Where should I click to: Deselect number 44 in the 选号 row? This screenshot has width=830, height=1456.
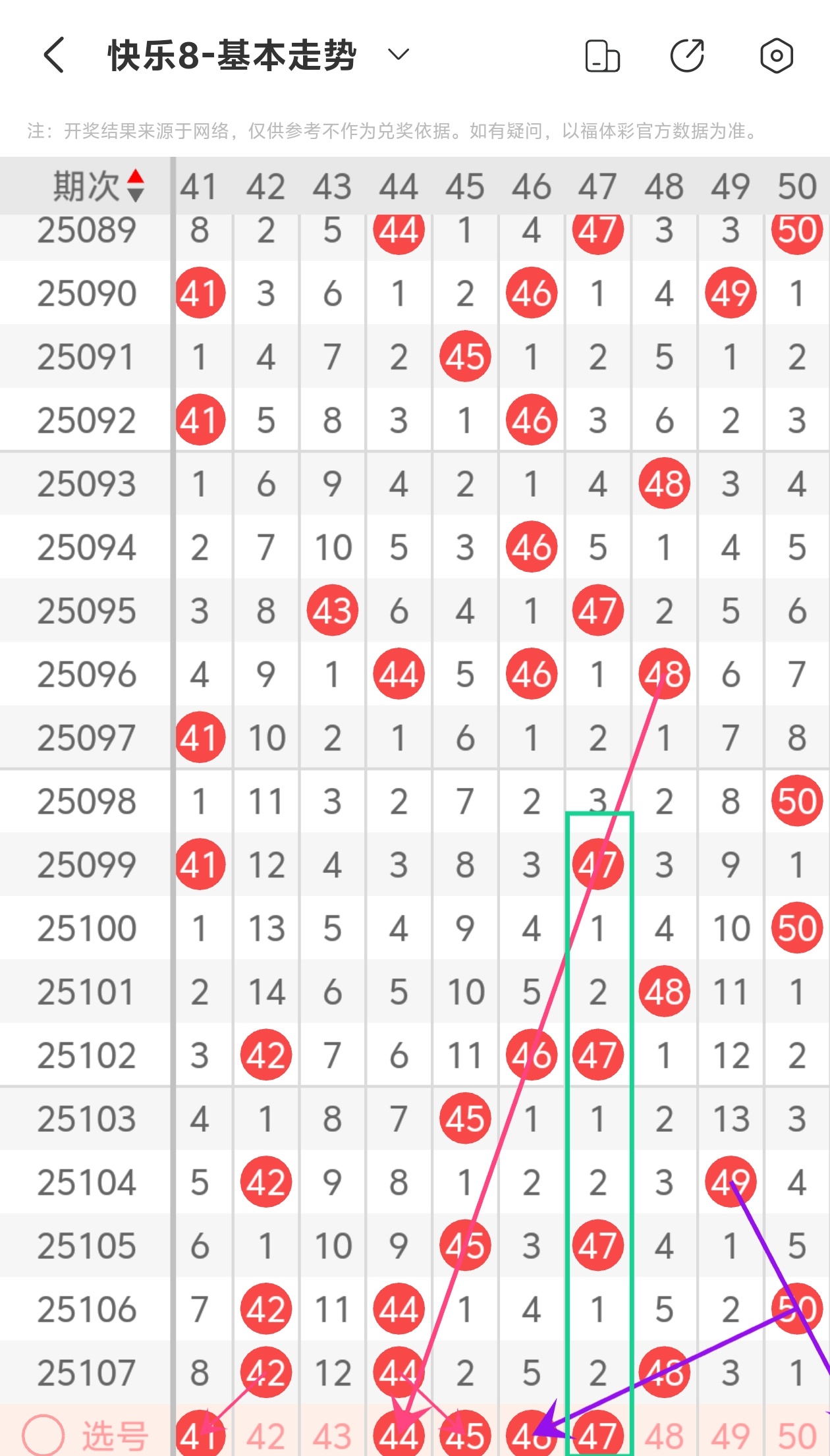pyautogui.click(x=399, y=1436)
